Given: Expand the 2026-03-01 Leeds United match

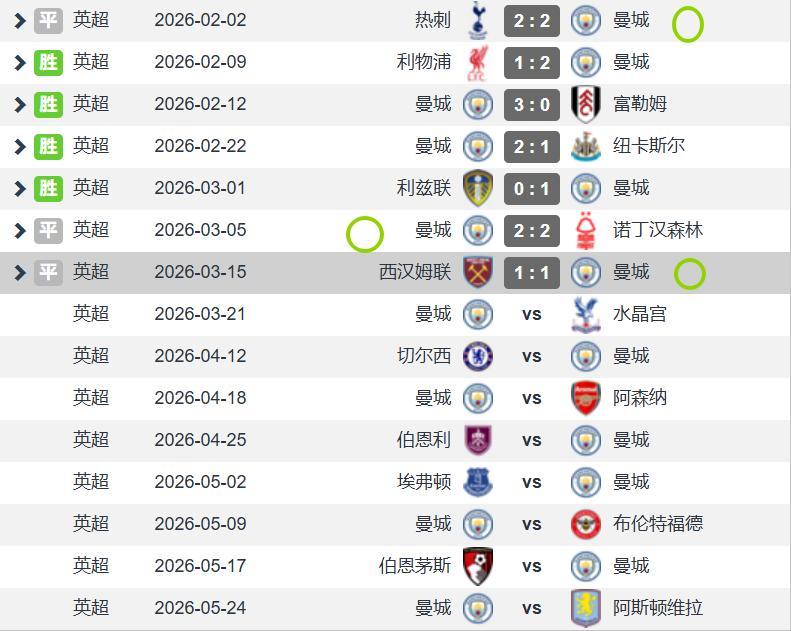Looking at the screenshot, I should click(20, 188).
